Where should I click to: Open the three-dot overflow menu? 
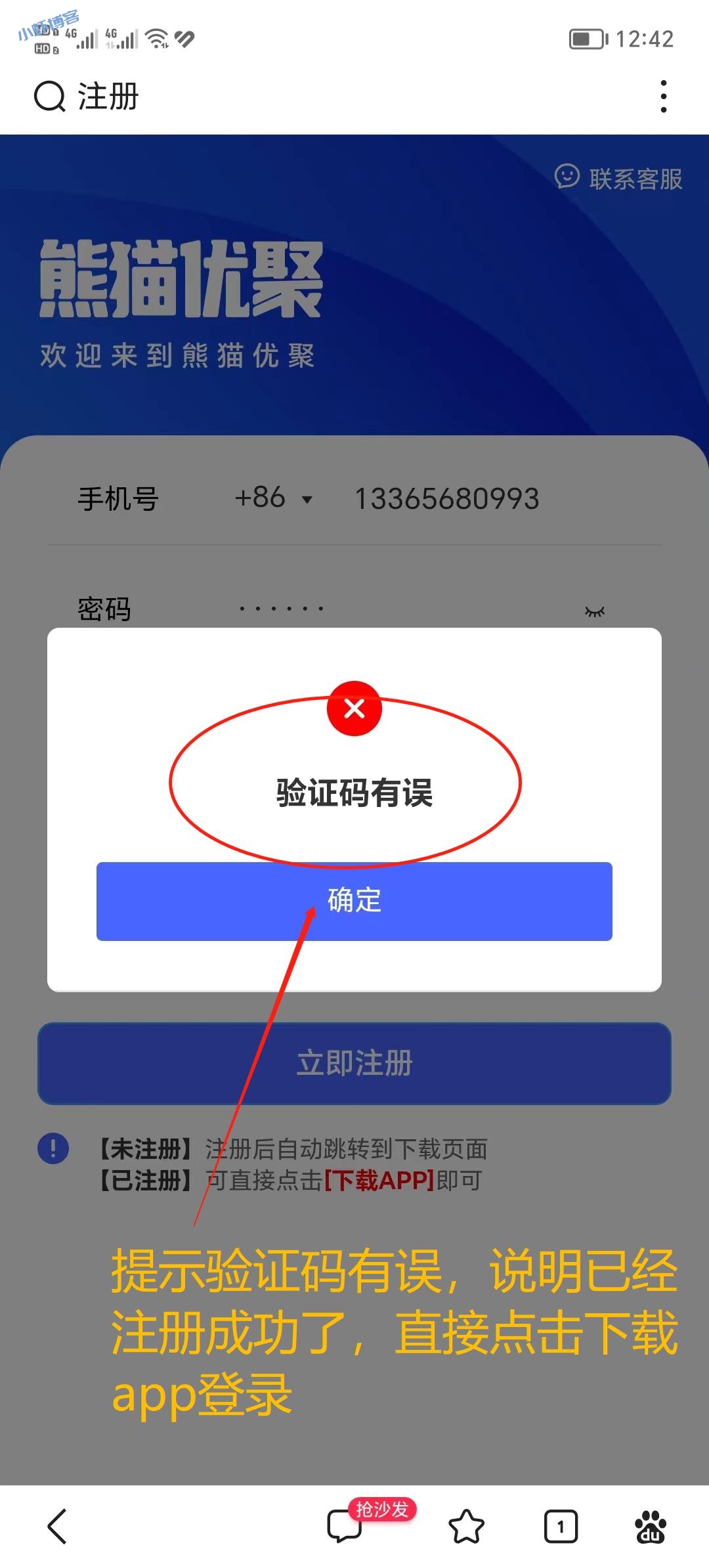coord(664,97)
